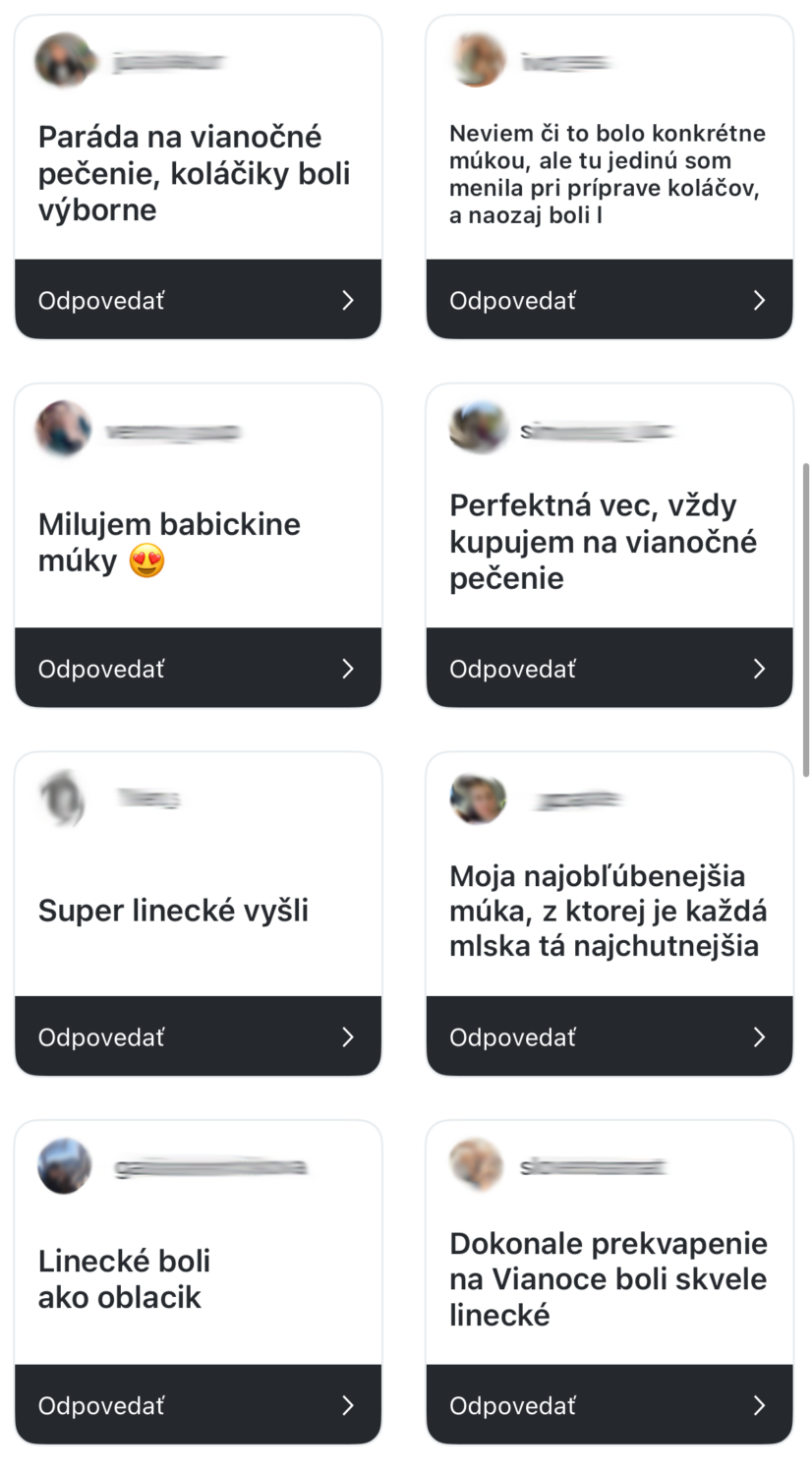Tap Odpovedať under 'Neviem či to bolo' response

[x=609, y=300]
